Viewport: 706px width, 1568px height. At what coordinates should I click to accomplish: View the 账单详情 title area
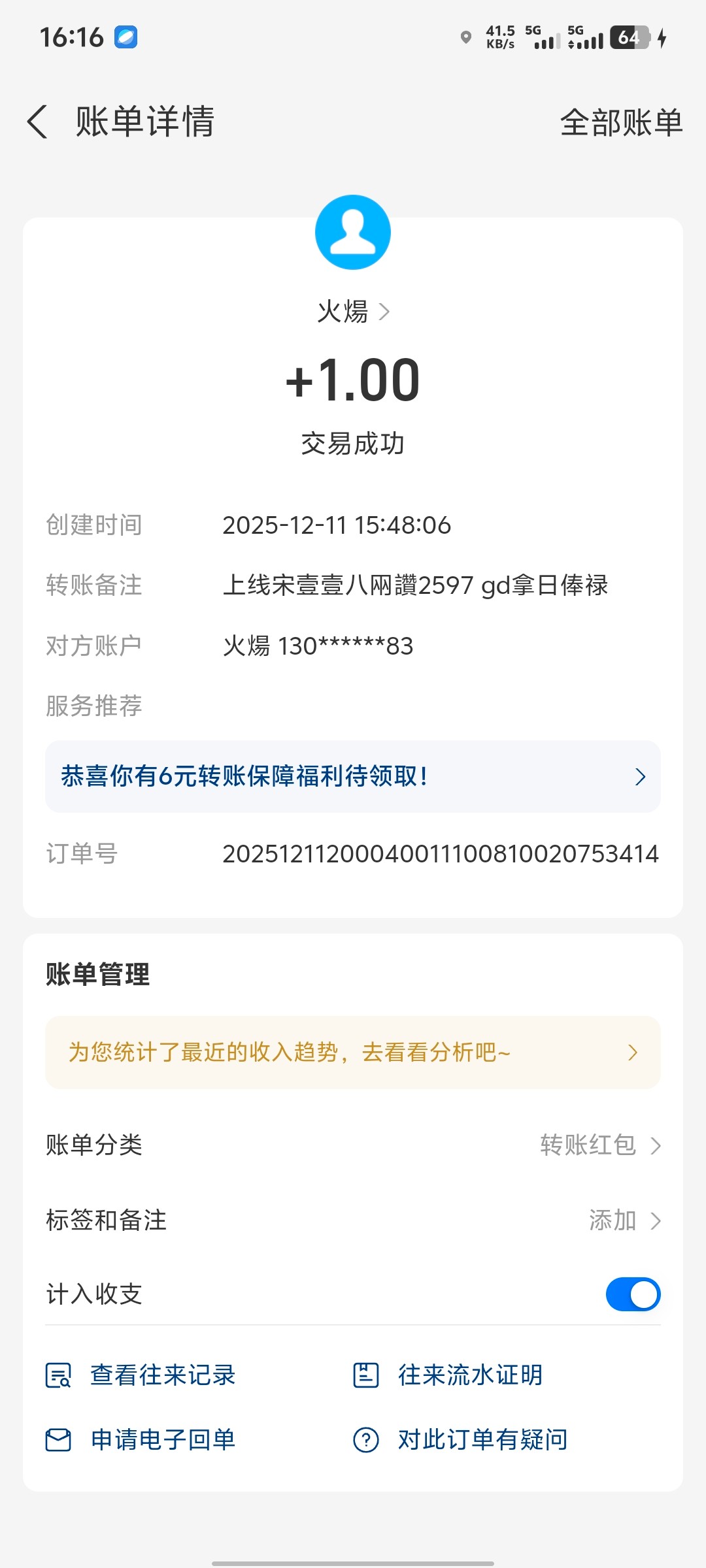(x=144, y=122)
